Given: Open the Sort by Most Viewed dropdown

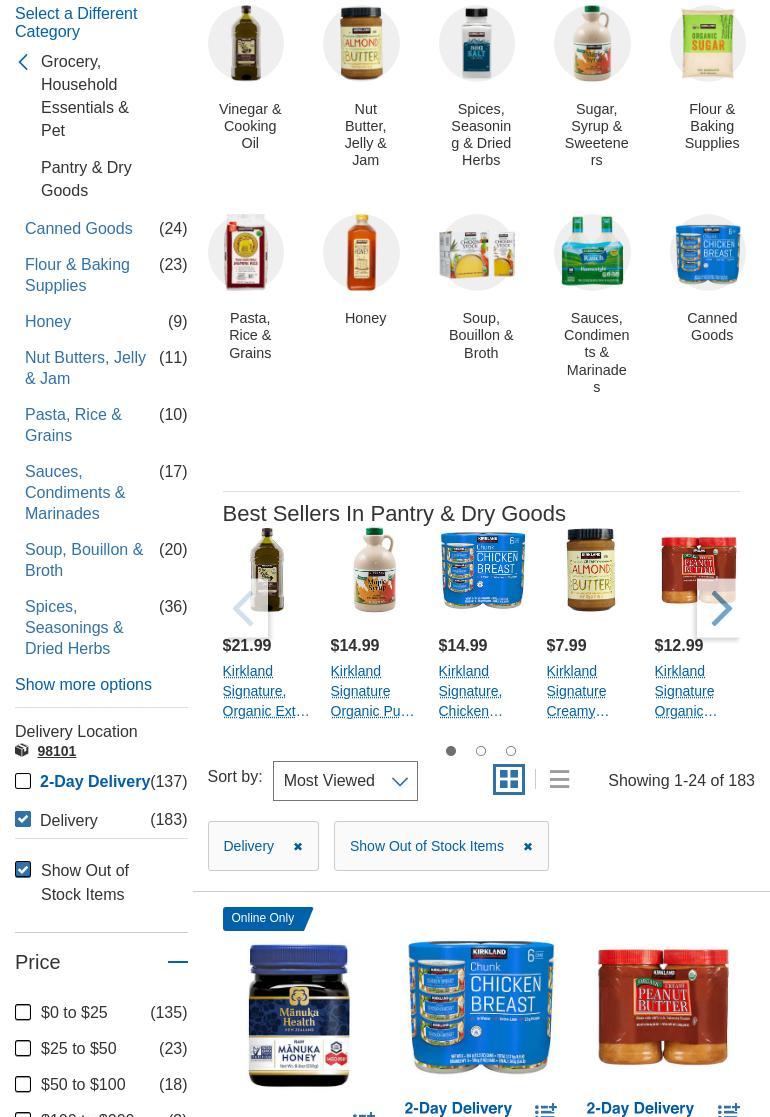Looking at the screenshot, I should click(x=345, y=781).
